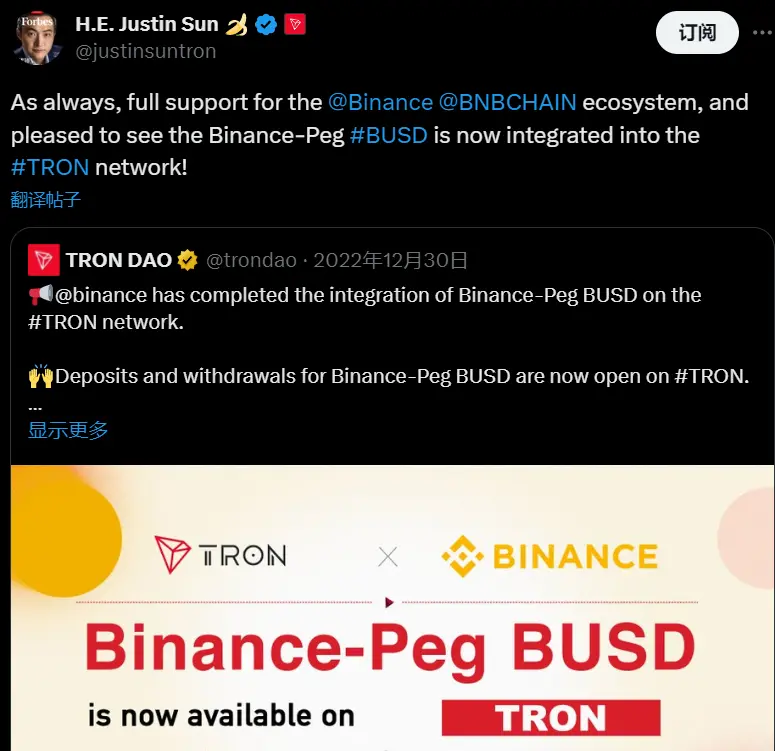The height and width of the screenshot is (751, 775).
Task: Open the #BUSD hashtag
Action: (389, 135)
